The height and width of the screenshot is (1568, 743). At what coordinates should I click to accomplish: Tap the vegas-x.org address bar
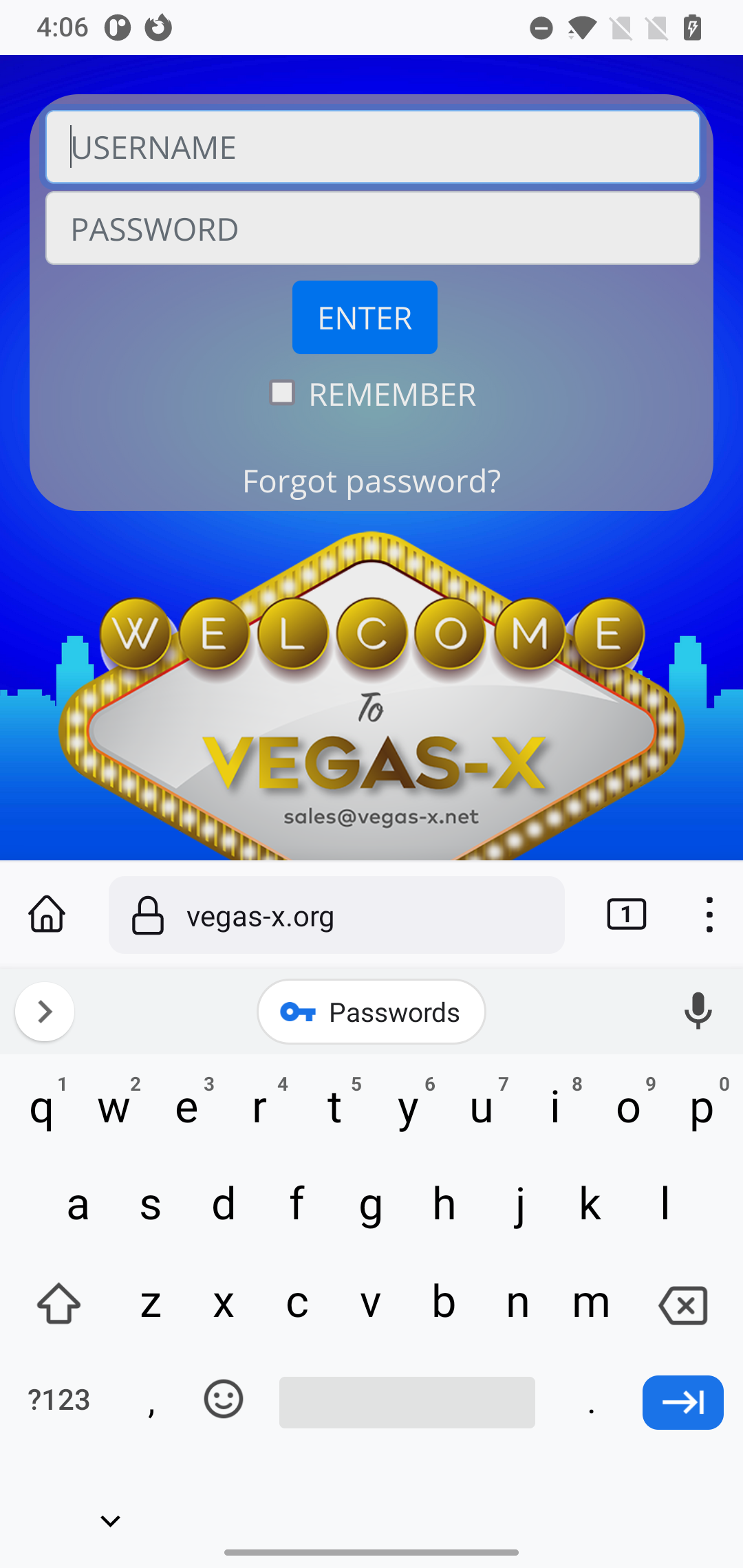(336, 915)
